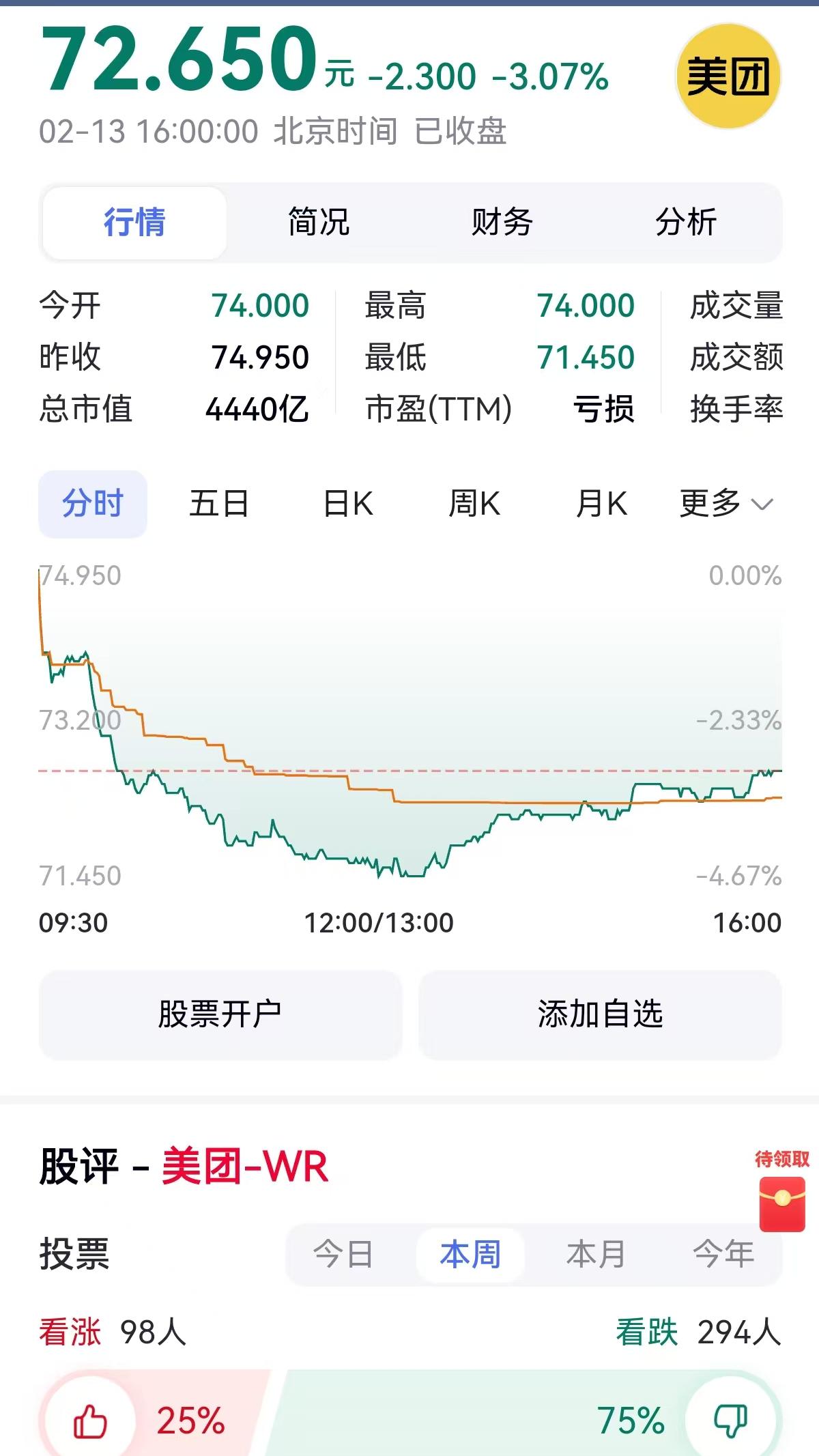This screenshot has width=819, height=1456.
Task: Show votes for 今日
Action: [343, 1255]
